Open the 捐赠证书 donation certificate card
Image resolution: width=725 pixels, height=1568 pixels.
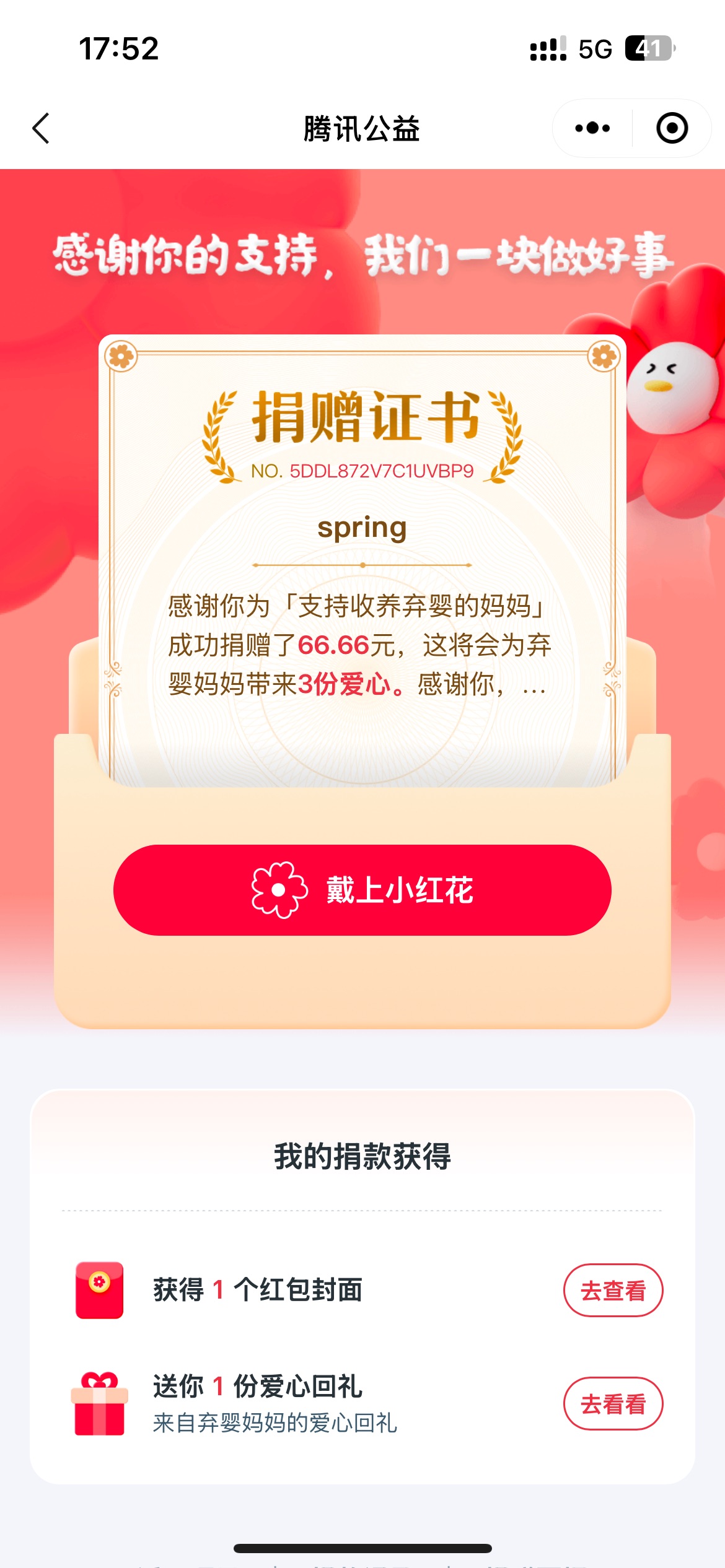pos(362,557)
